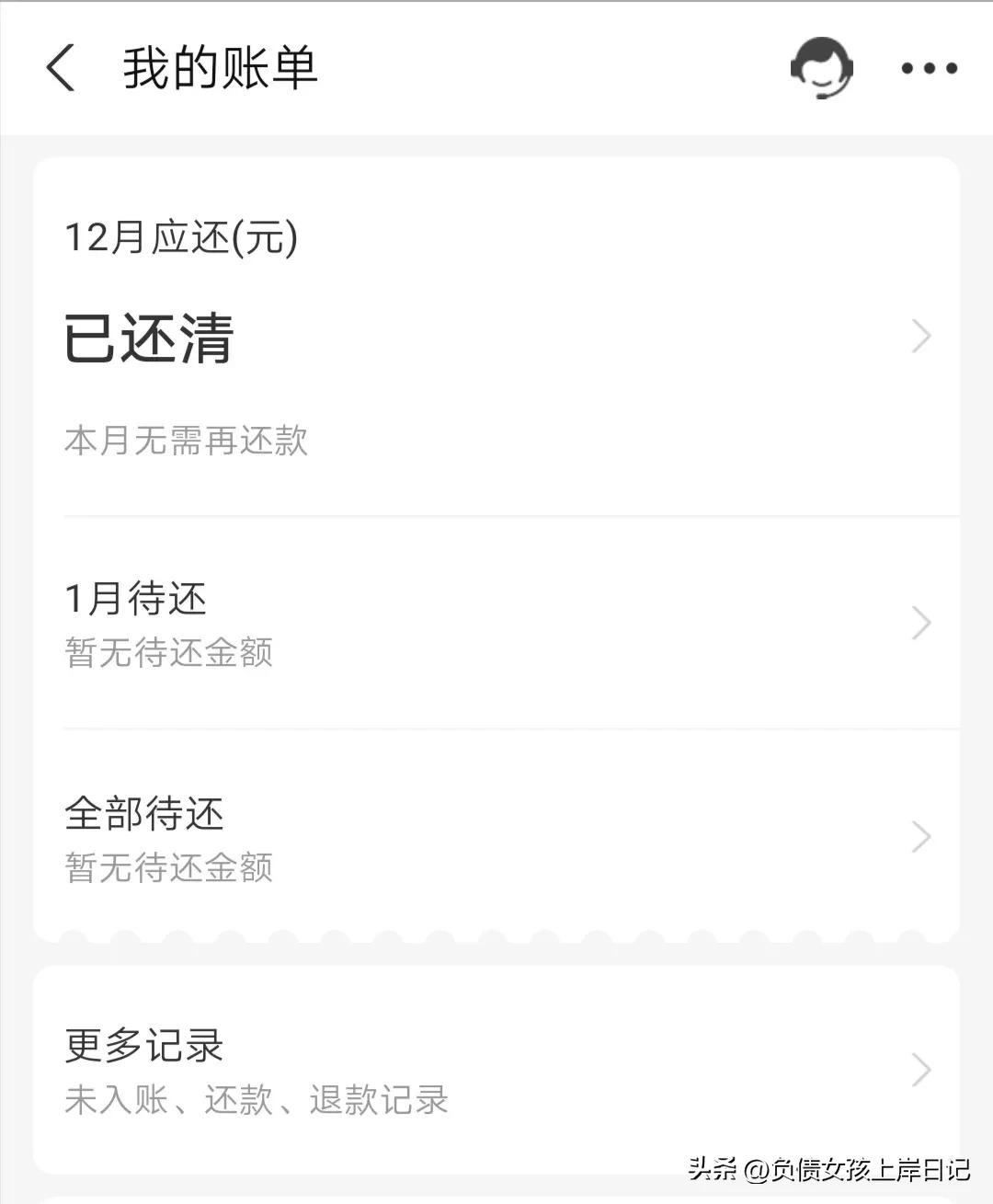Click the 本月无需再还款 status text
Viewport: 993px width, 1204px height.
coord(187,442)
